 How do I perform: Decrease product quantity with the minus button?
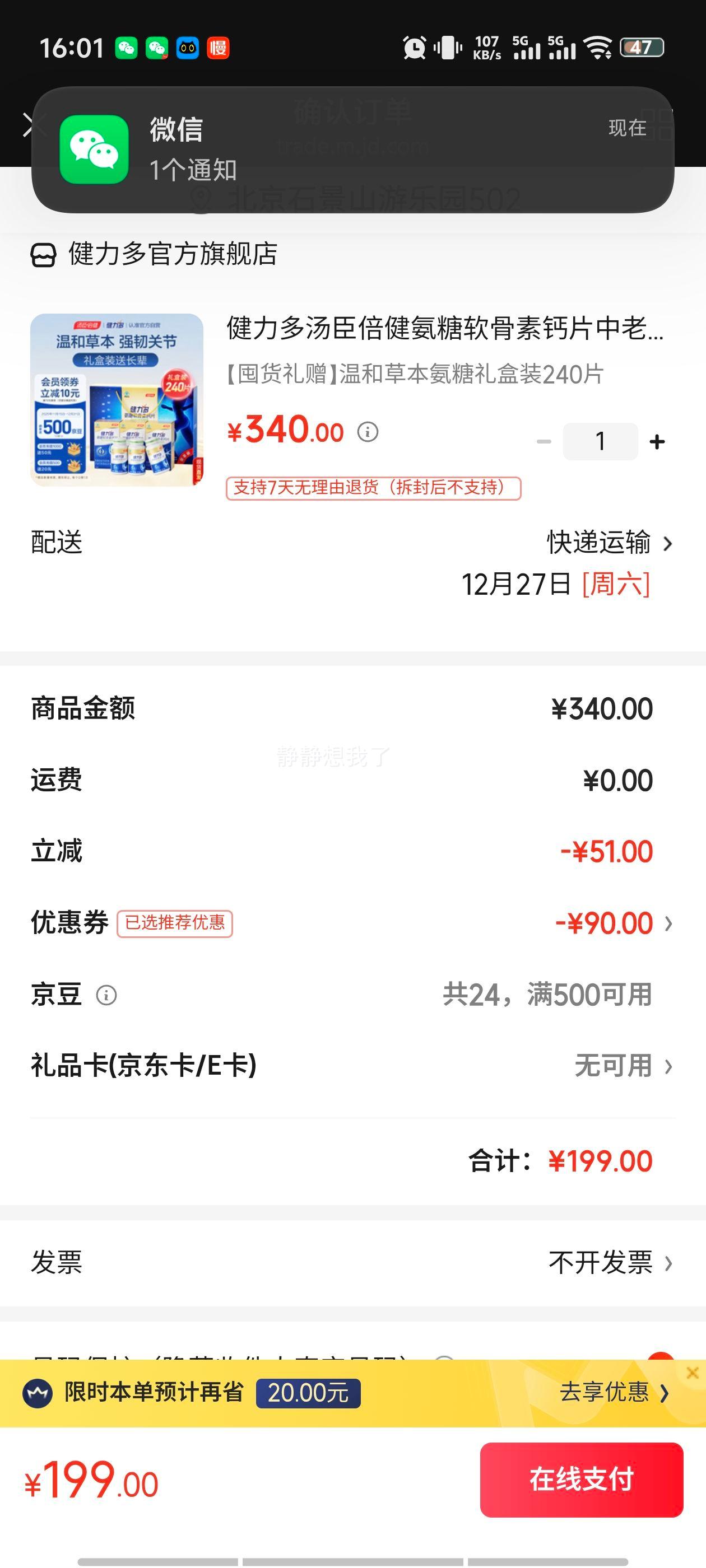click(544, 442)
